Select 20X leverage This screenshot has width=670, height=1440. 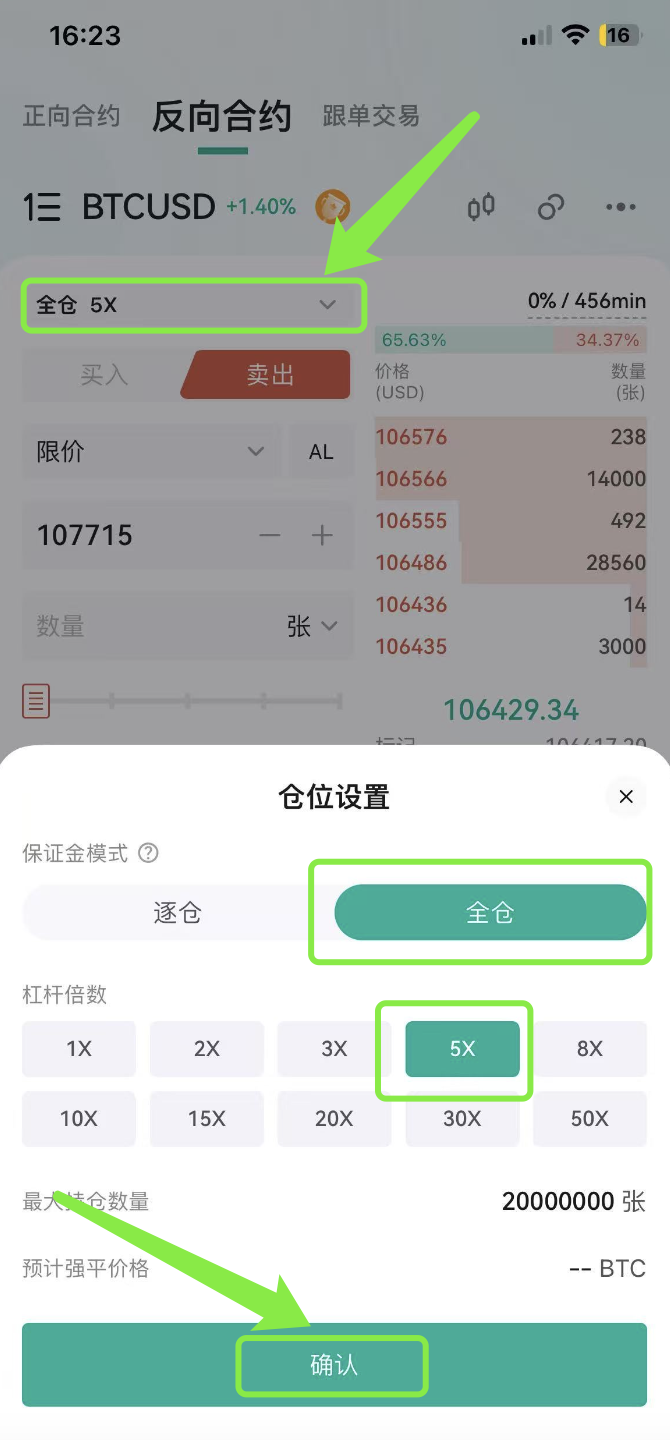334,1118
